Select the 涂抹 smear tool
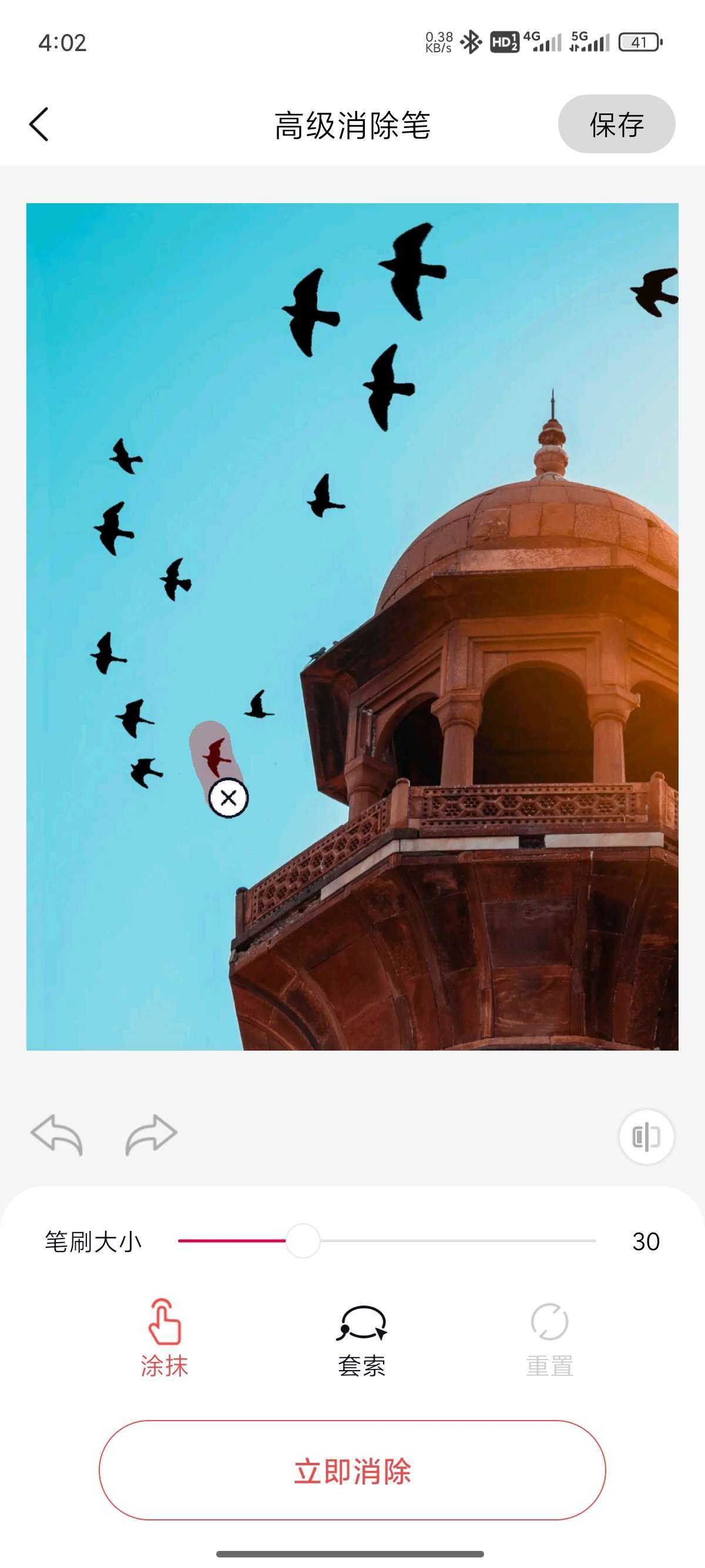The height and width of the screenshot is (1568, 705). pos(164,1338)
